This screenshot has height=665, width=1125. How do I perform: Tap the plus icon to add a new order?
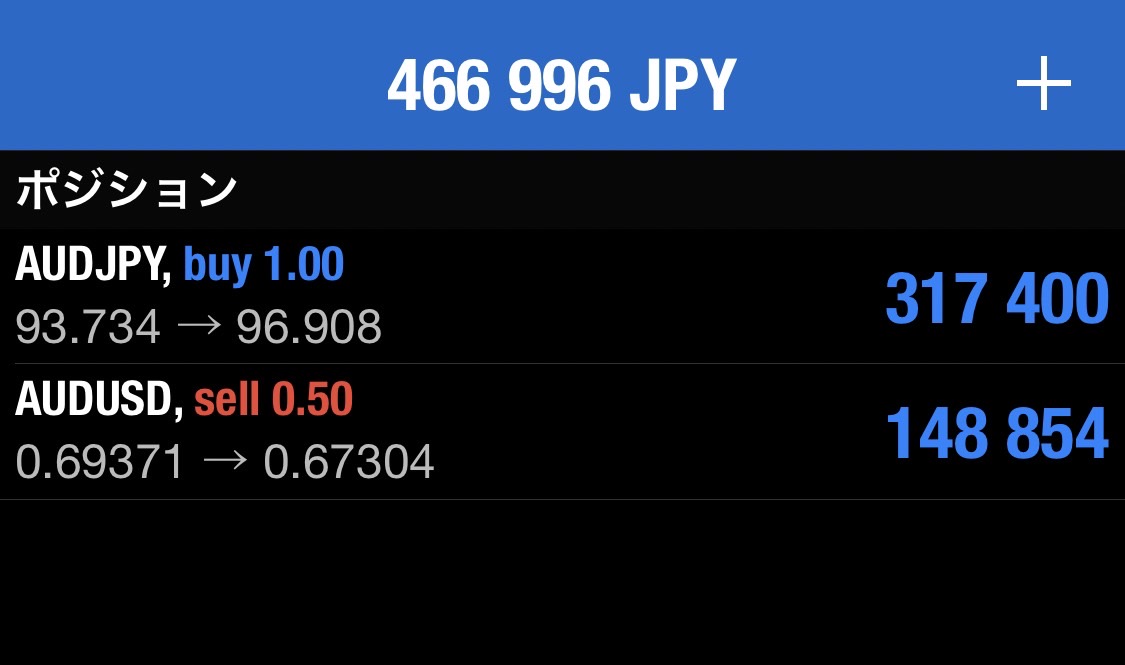[x=1043, y=85]
